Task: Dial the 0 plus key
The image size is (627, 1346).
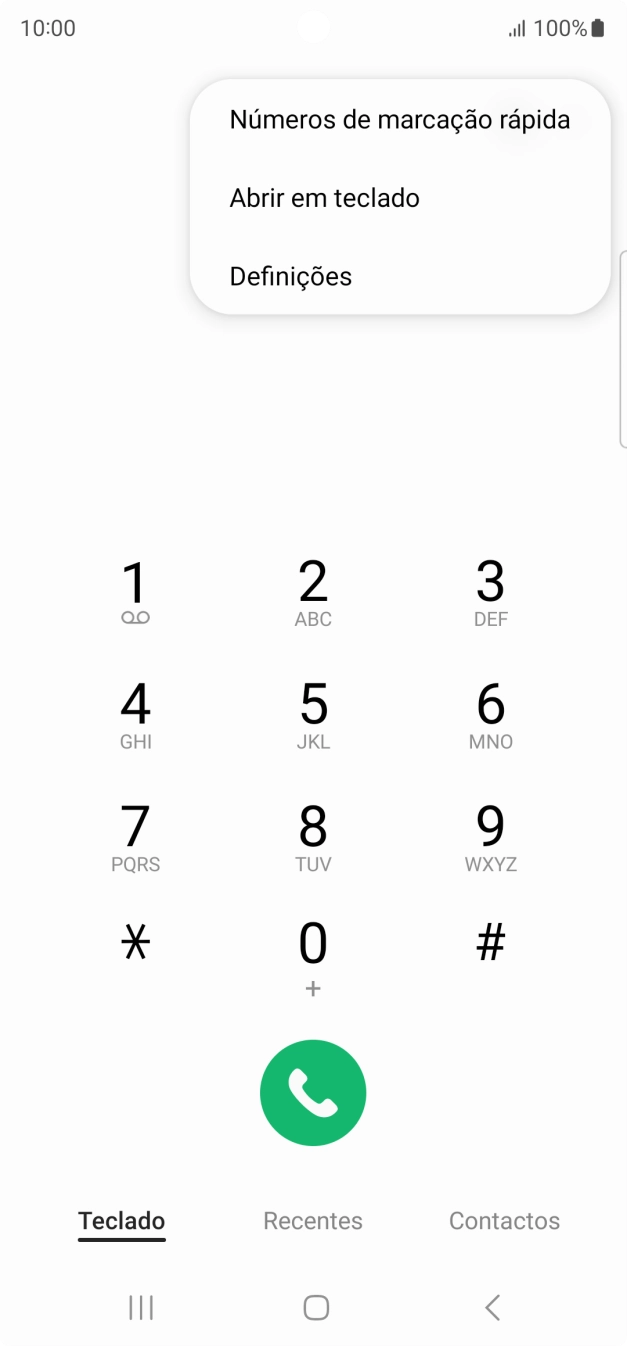Action: [313, 957]
